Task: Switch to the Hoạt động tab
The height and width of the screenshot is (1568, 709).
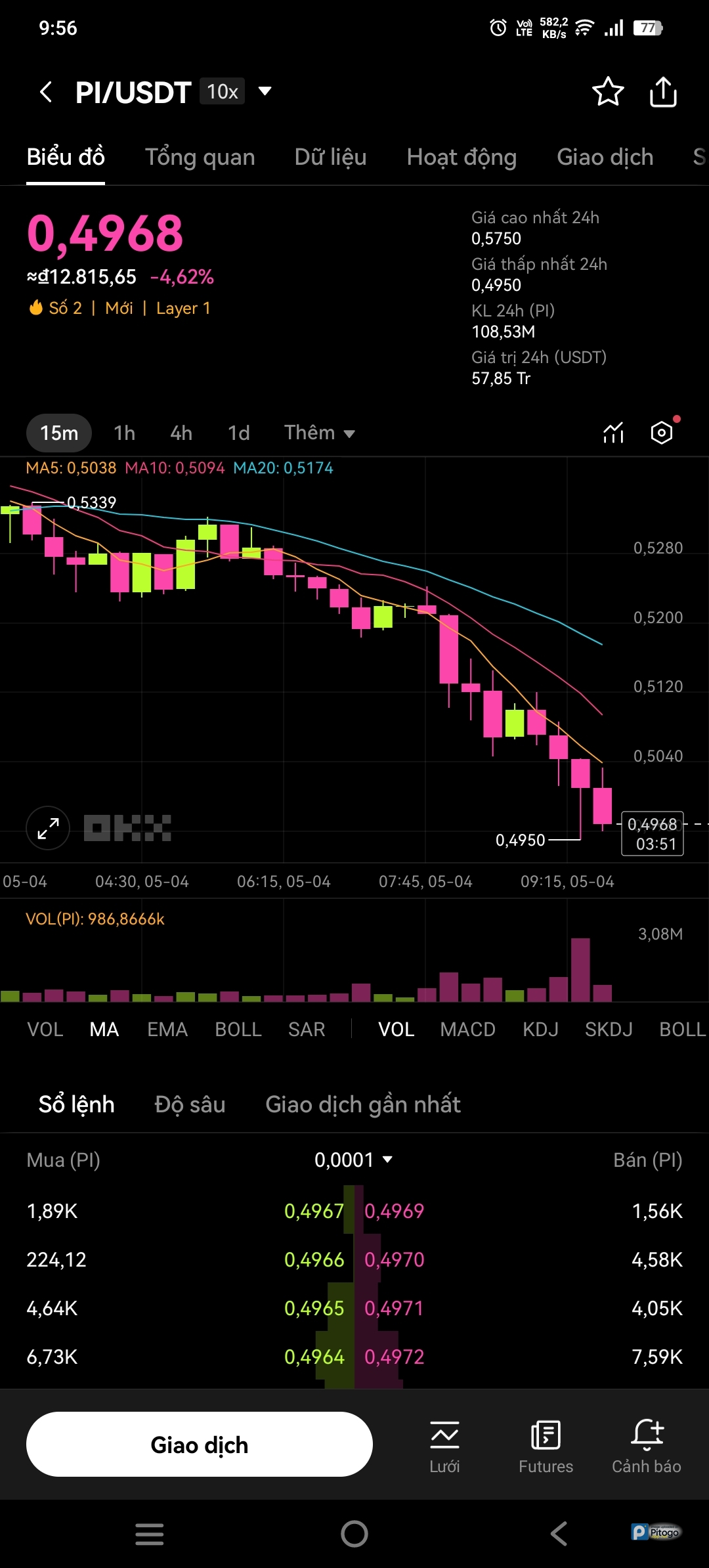Action: [x=462, y=158]
